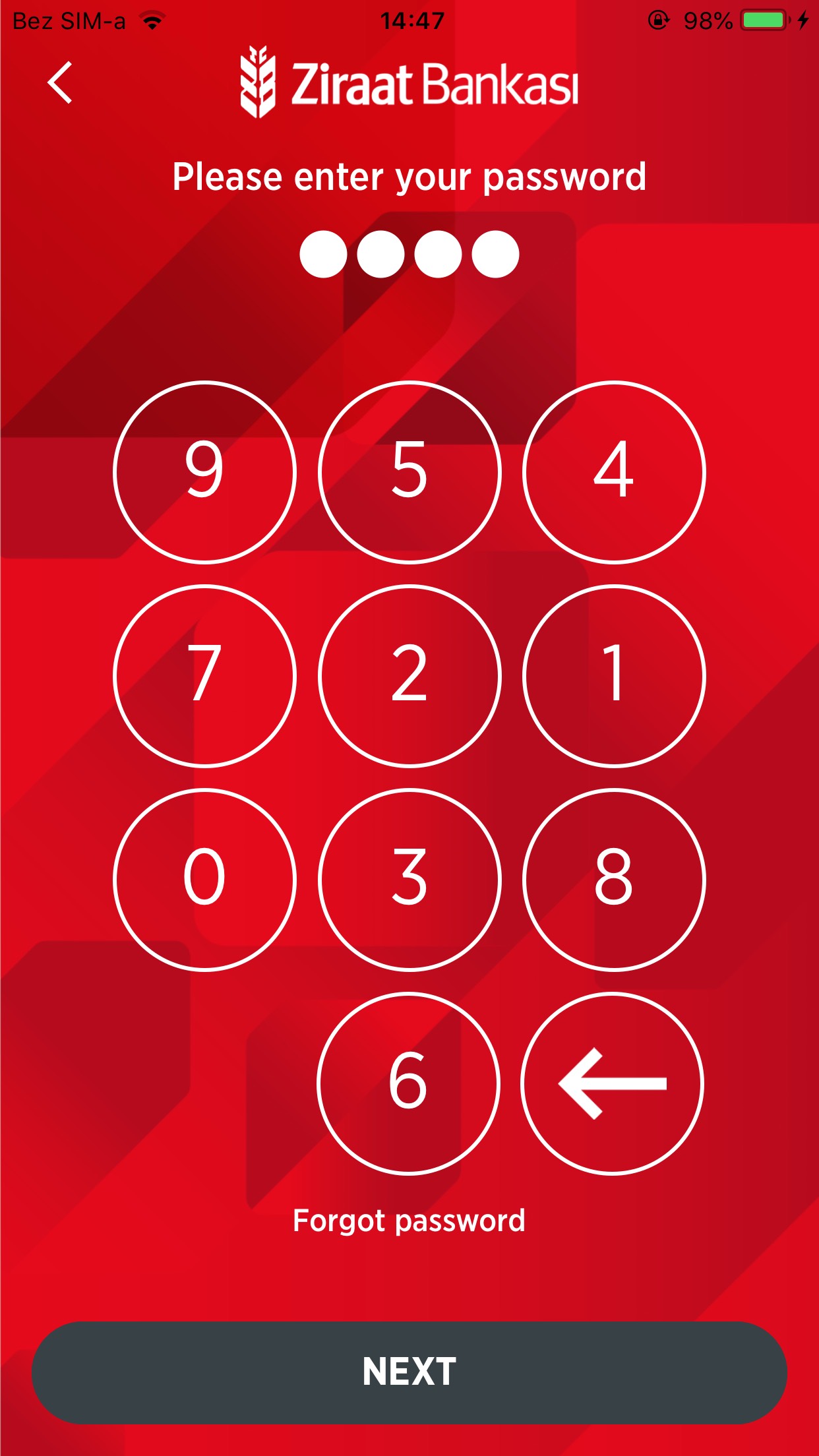Go back with the top-left arrow
This screenshot has width=819, height=1456.
(60, 83)
